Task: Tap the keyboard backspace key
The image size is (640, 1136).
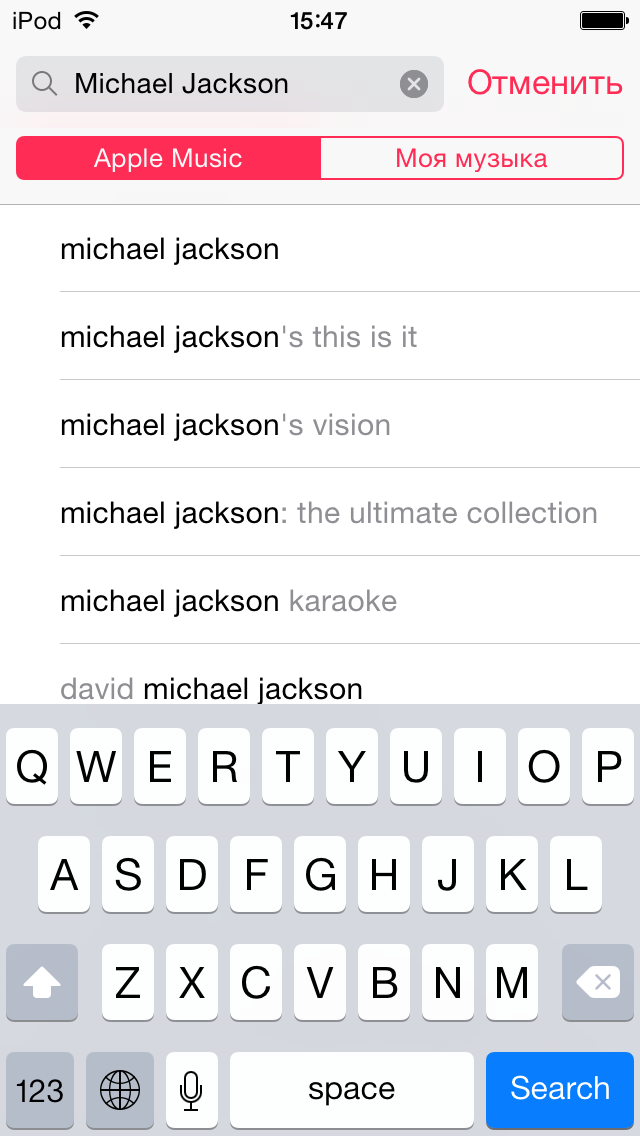Action: [598, 982]
